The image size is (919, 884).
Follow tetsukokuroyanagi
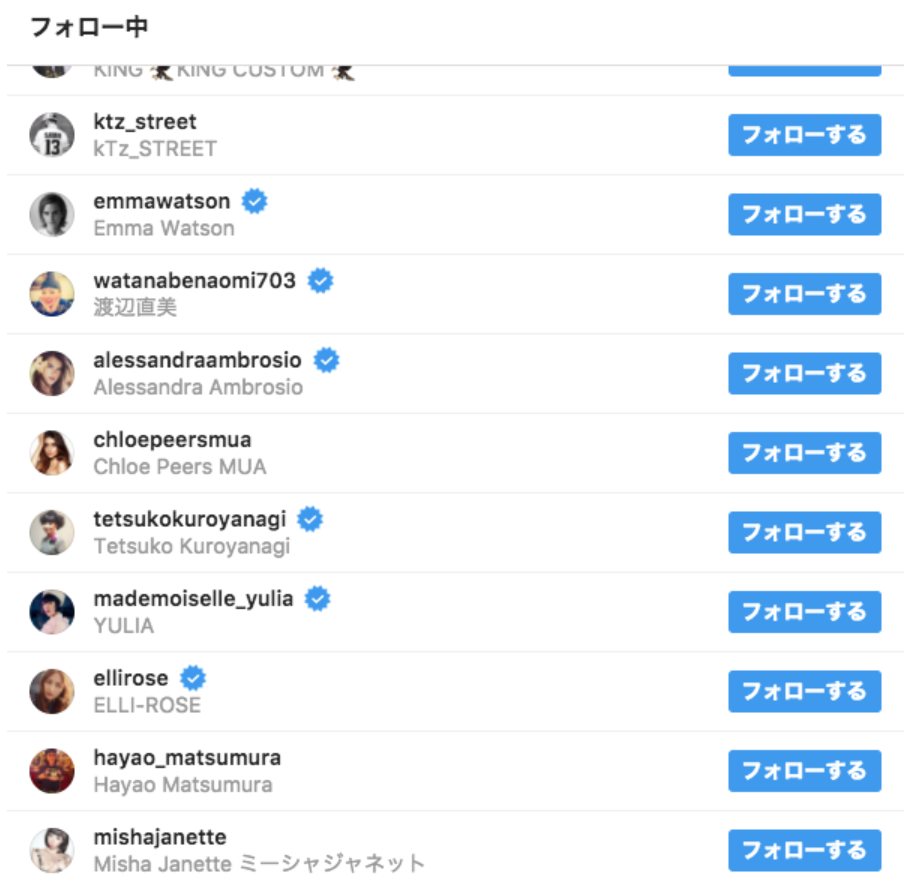(804, 532)
